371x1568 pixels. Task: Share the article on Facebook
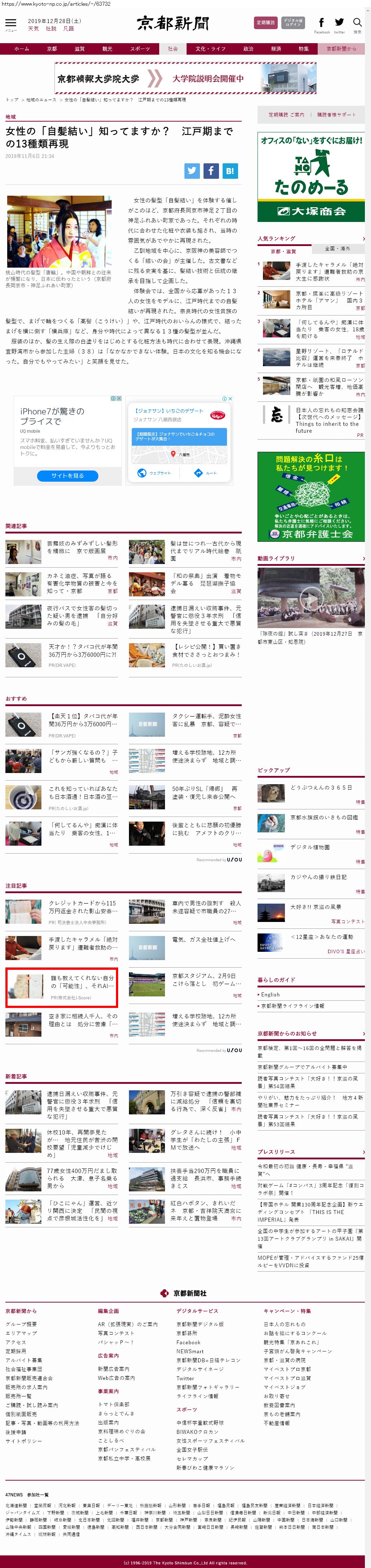211,171
